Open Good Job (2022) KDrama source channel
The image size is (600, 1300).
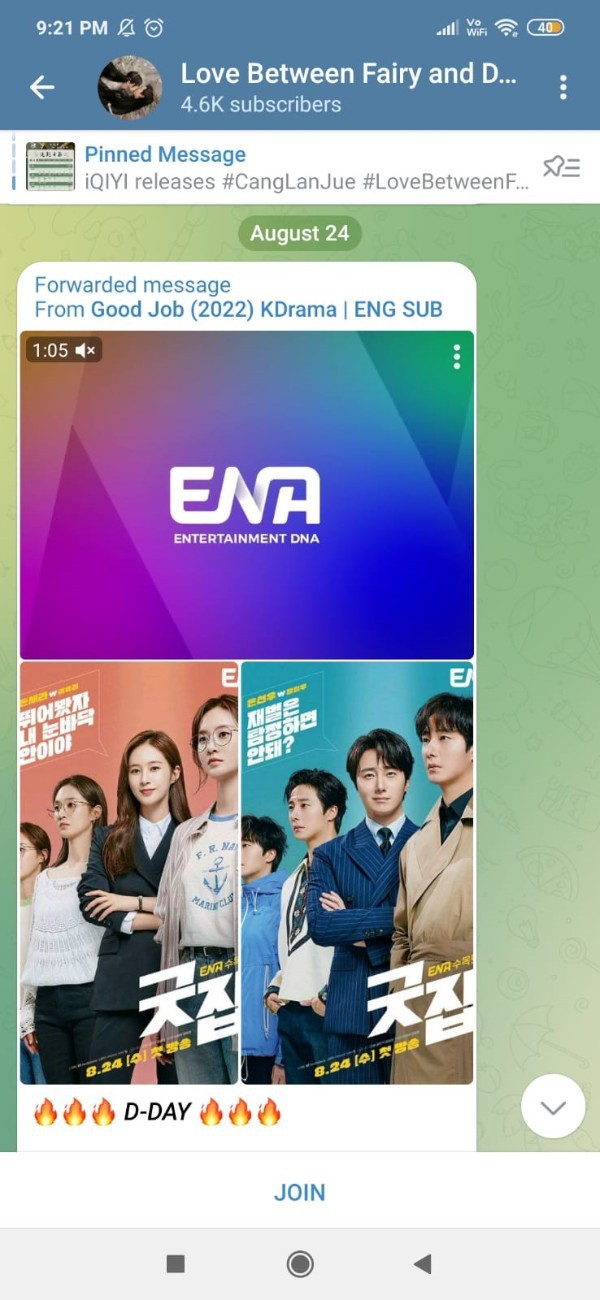pos(266,309)
